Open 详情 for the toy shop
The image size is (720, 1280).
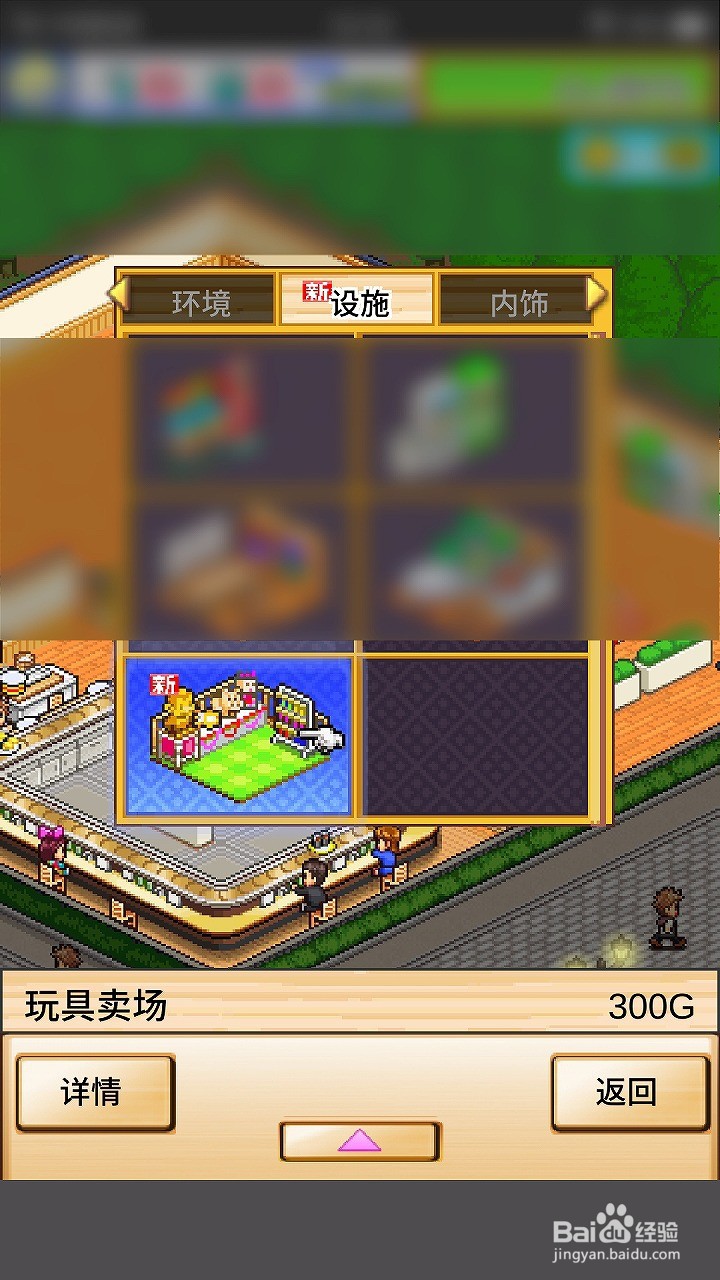pos(94,1092)
